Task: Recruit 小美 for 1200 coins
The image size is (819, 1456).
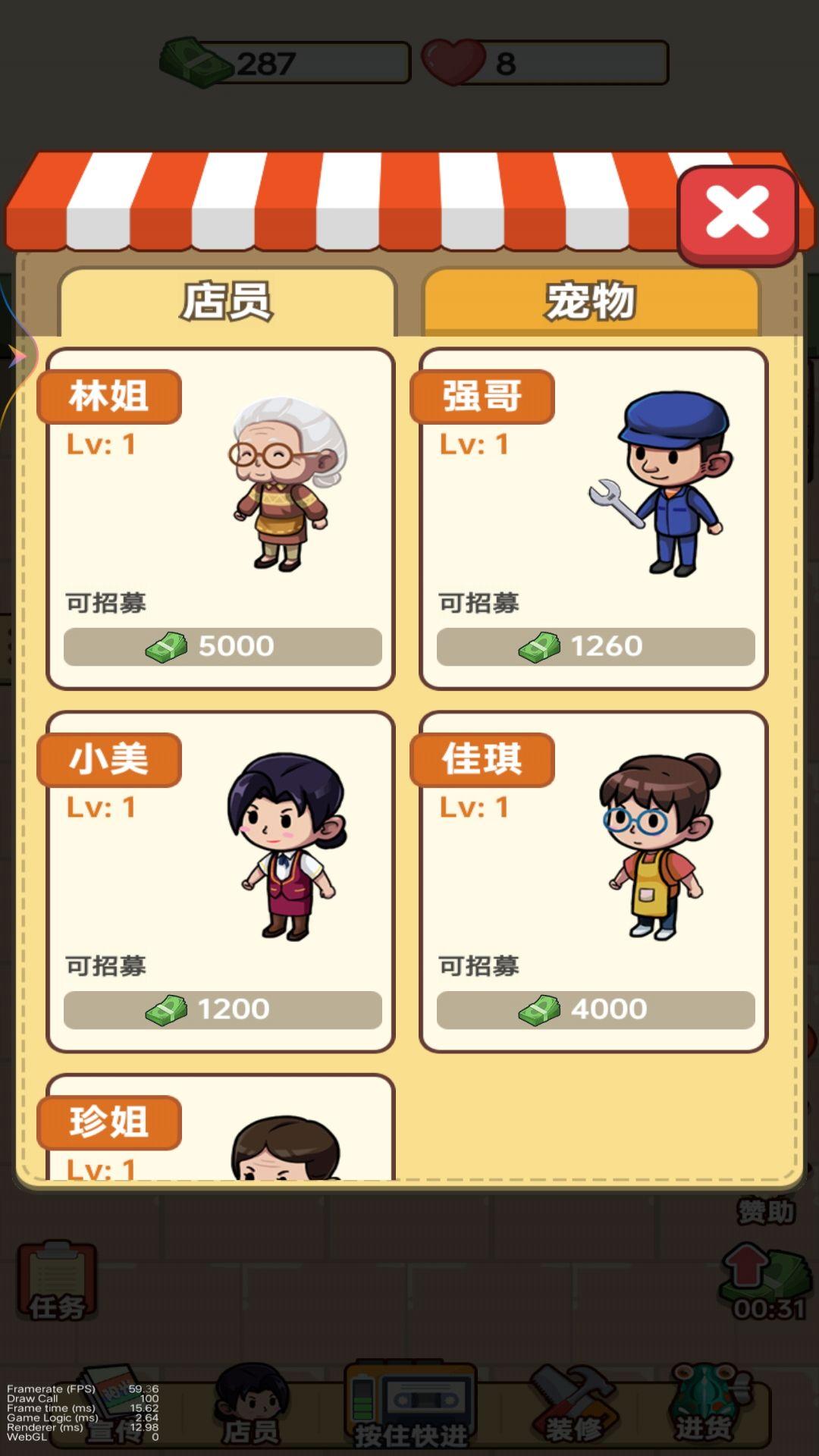Action: click(222, 1009)
